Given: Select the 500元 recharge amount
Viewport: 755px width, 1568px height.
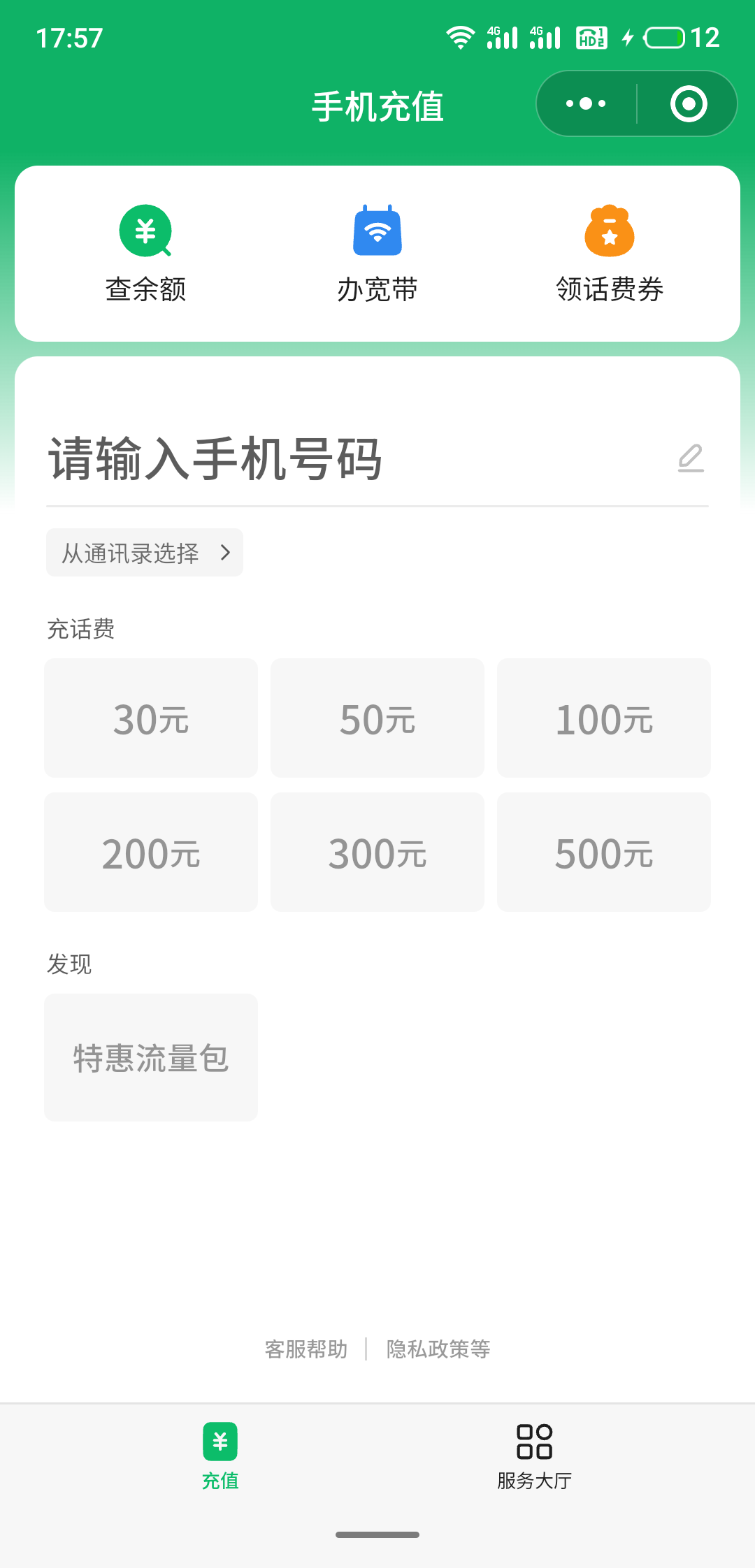Looking at the screenshot, I should [x=604, y=852].
